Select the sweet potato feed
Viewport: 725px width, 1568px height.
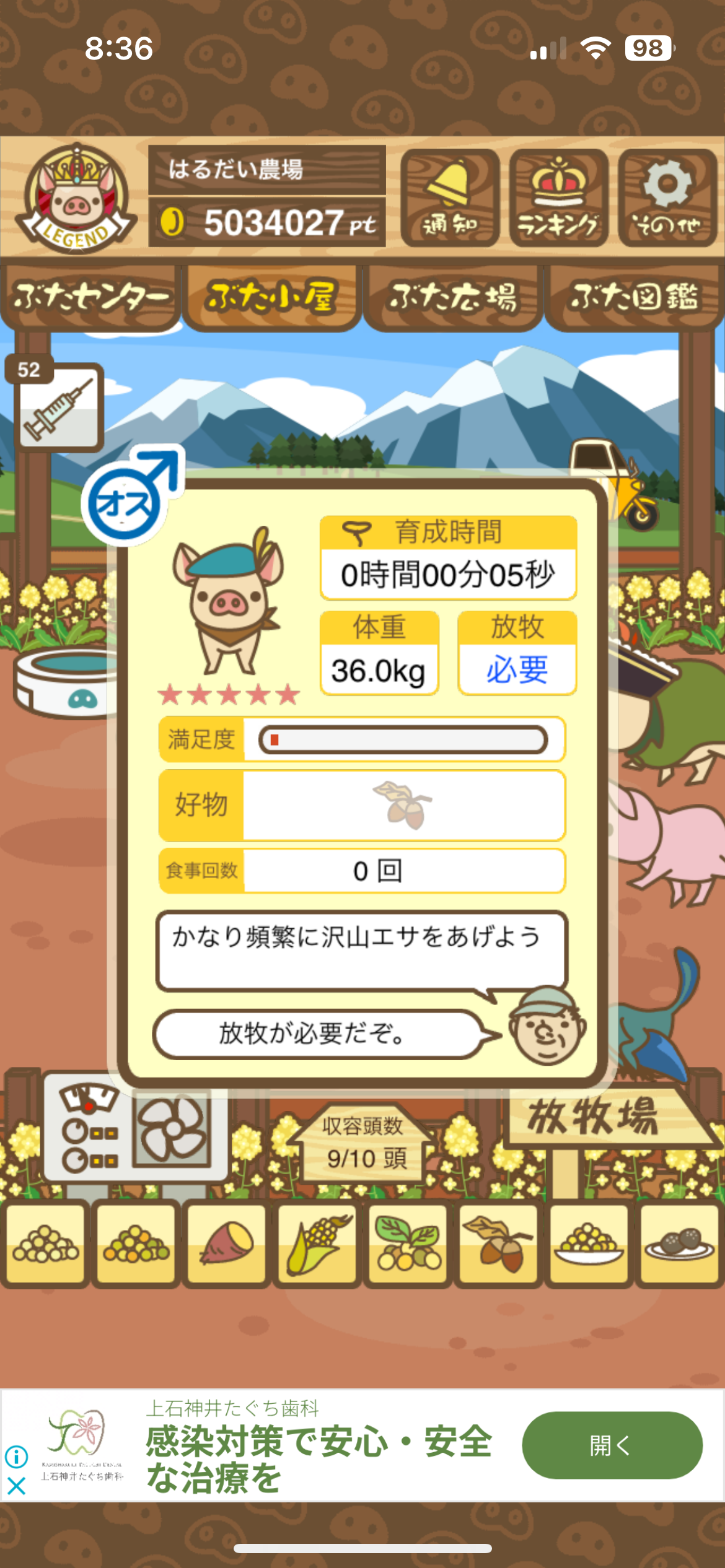226,1244
